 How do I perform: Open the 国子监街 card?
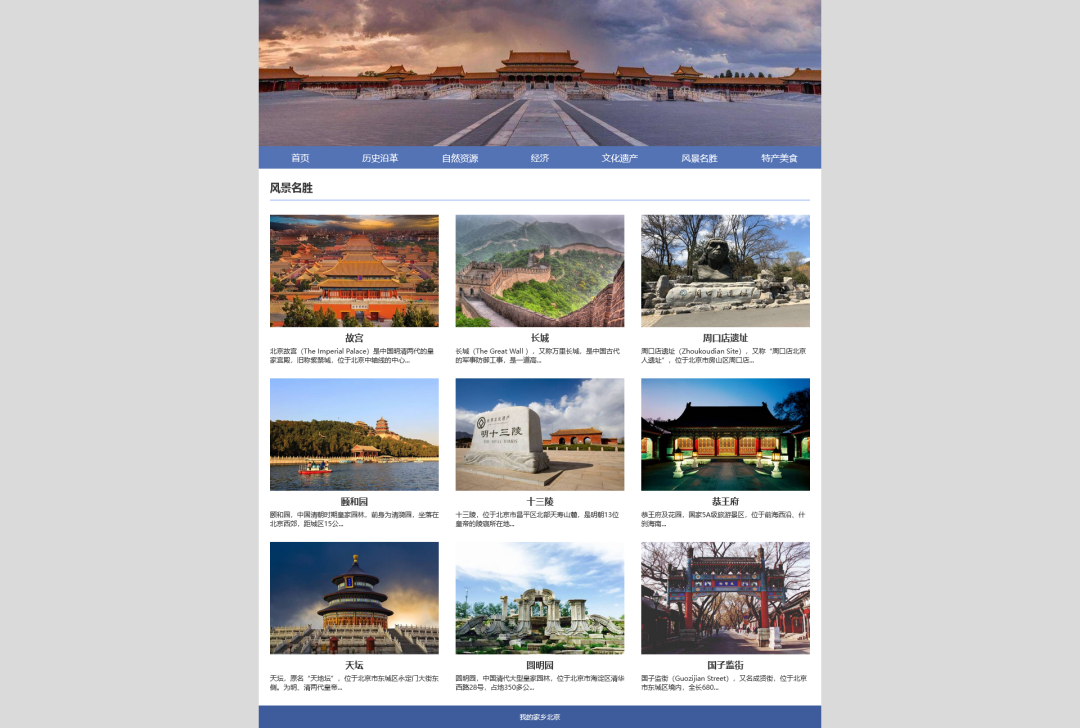[x=725, y=598]
